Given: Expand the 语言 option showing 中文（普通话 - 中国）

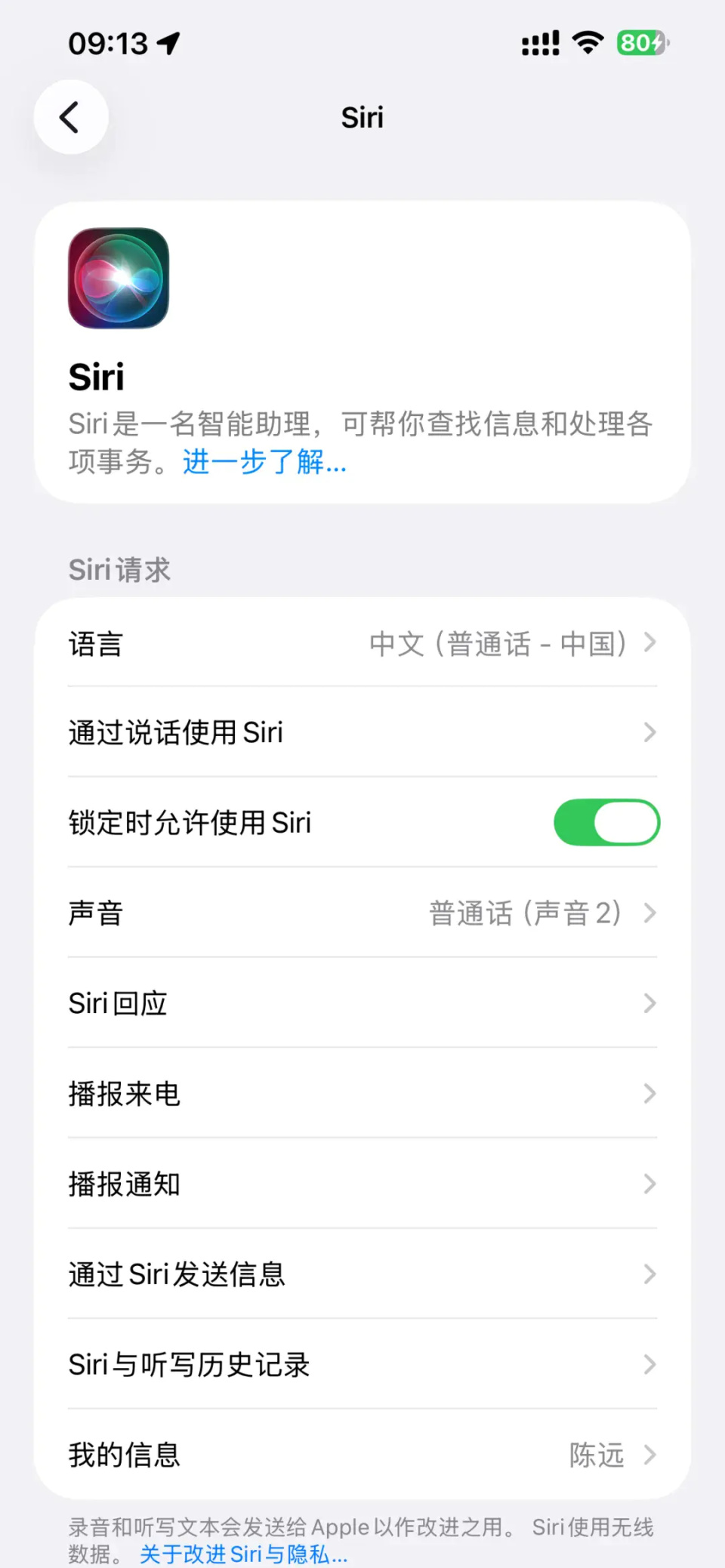Looking at the screenshot, I should click(362, 643).
